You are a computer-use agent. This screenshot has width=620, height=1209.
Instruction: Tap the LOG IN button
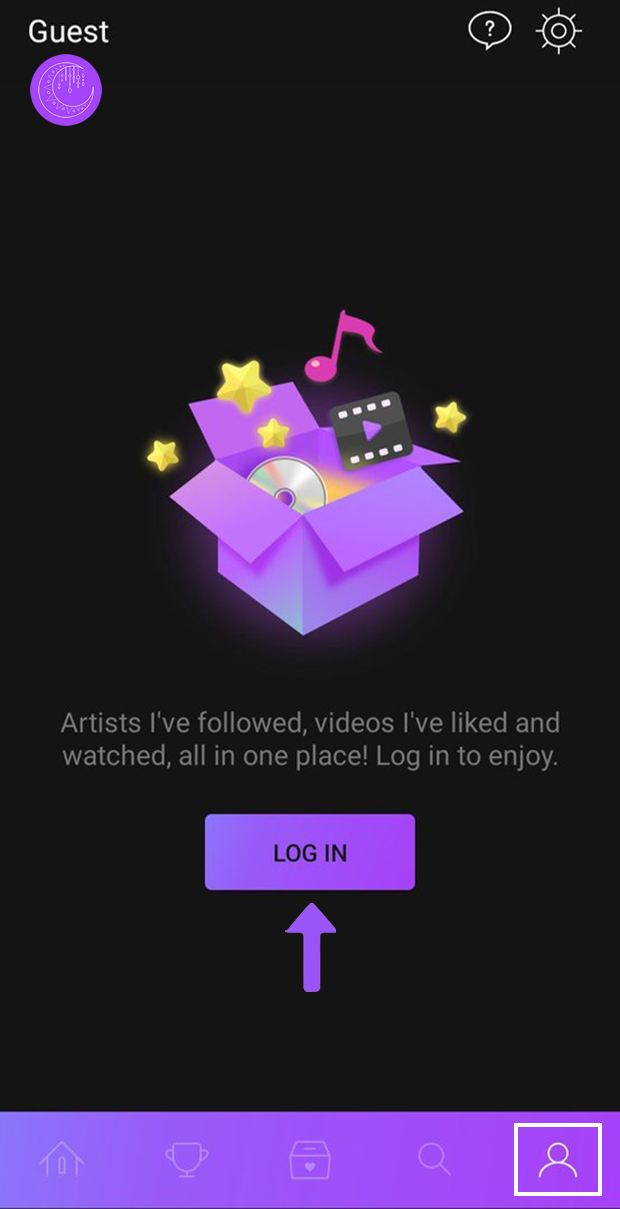[x=310, y=852]
